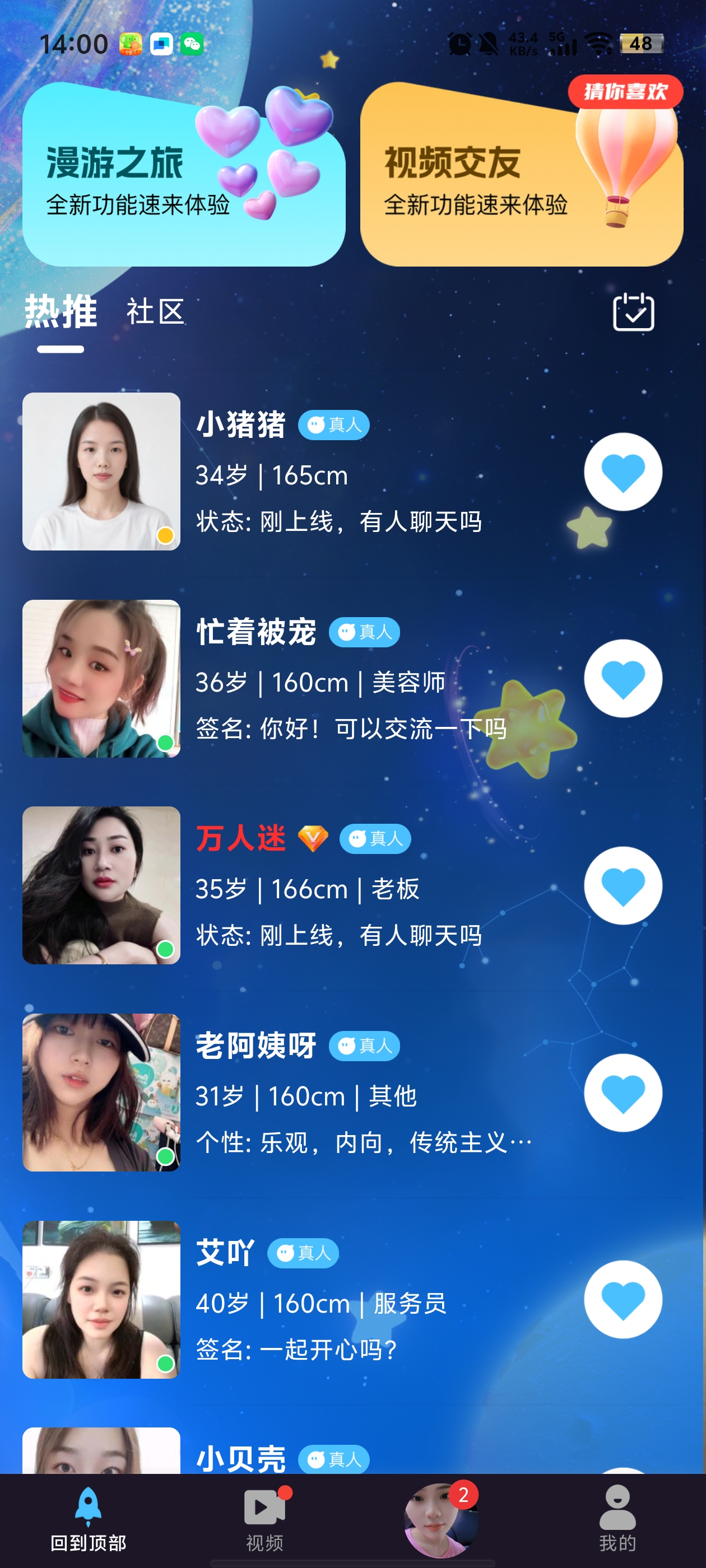This screenshot has width=706, height=1568.
Task: Open 小贝壳's profile
Action: (240, 1458)
